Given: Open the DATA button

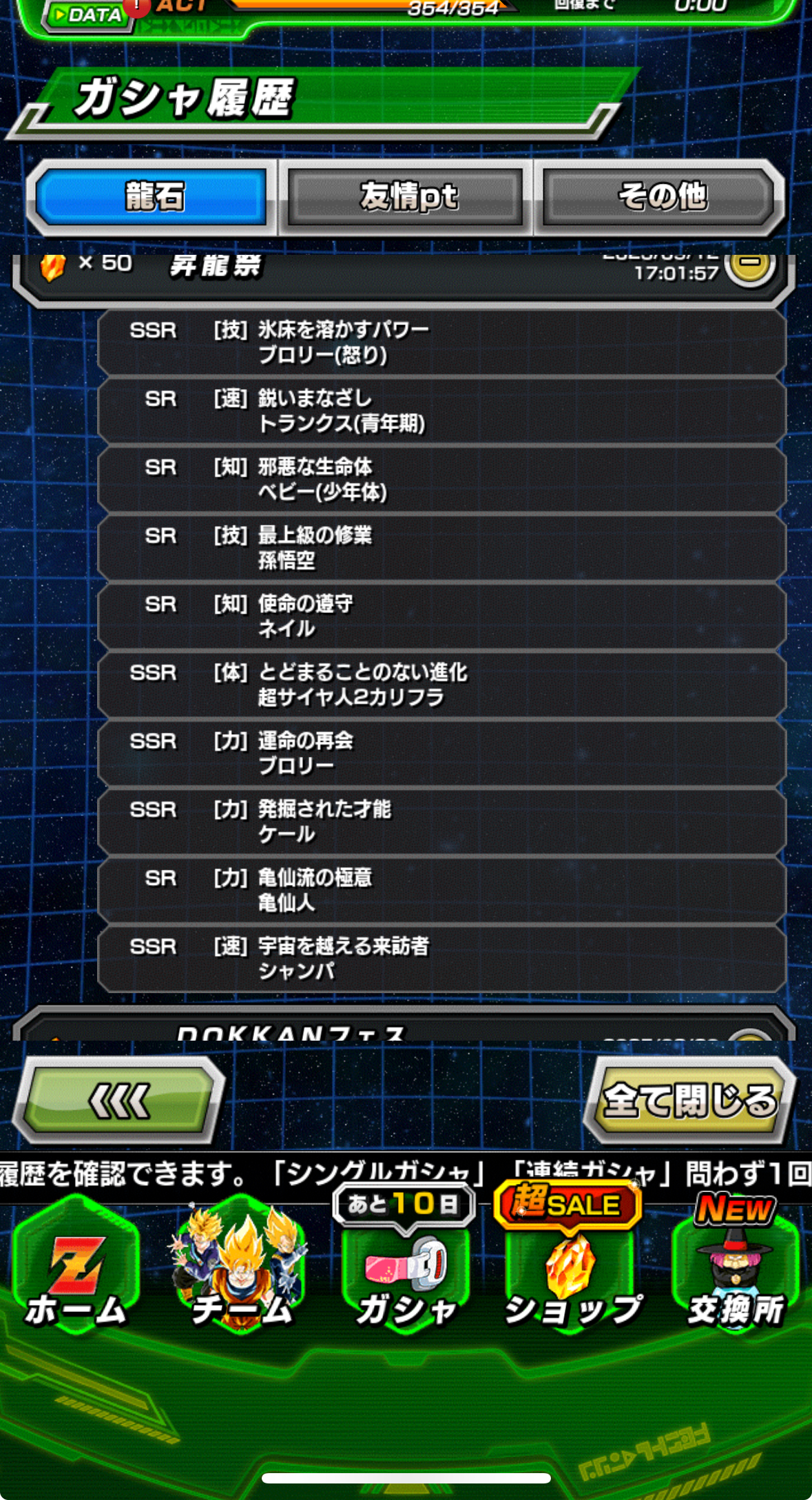Looking at the screenshot, I should coord(87,15).
